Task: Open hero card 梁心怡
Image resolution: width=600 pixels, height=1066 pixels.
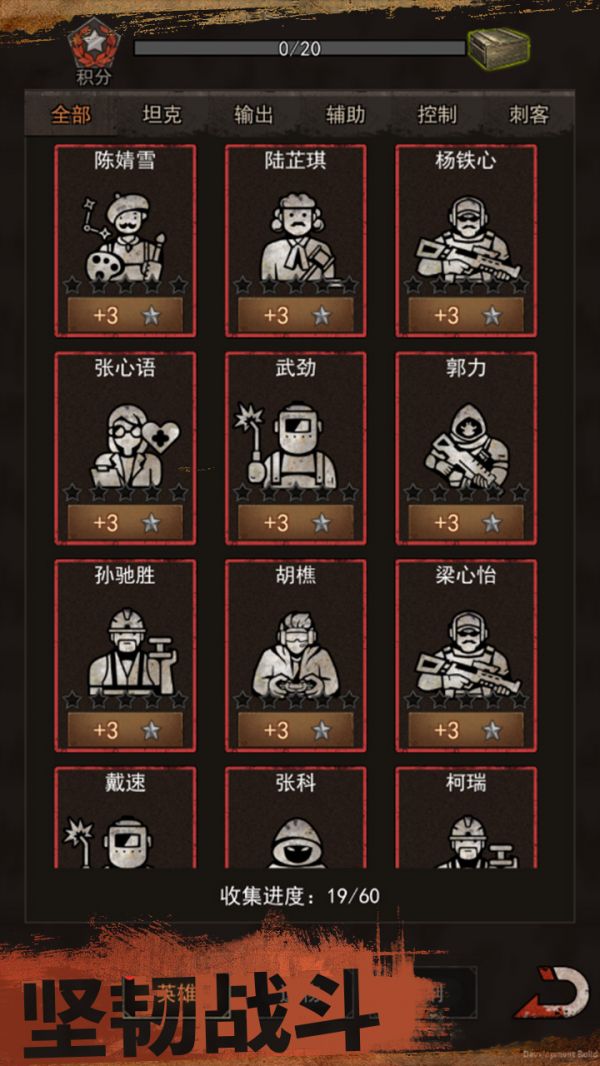Action: click(466, 655)
